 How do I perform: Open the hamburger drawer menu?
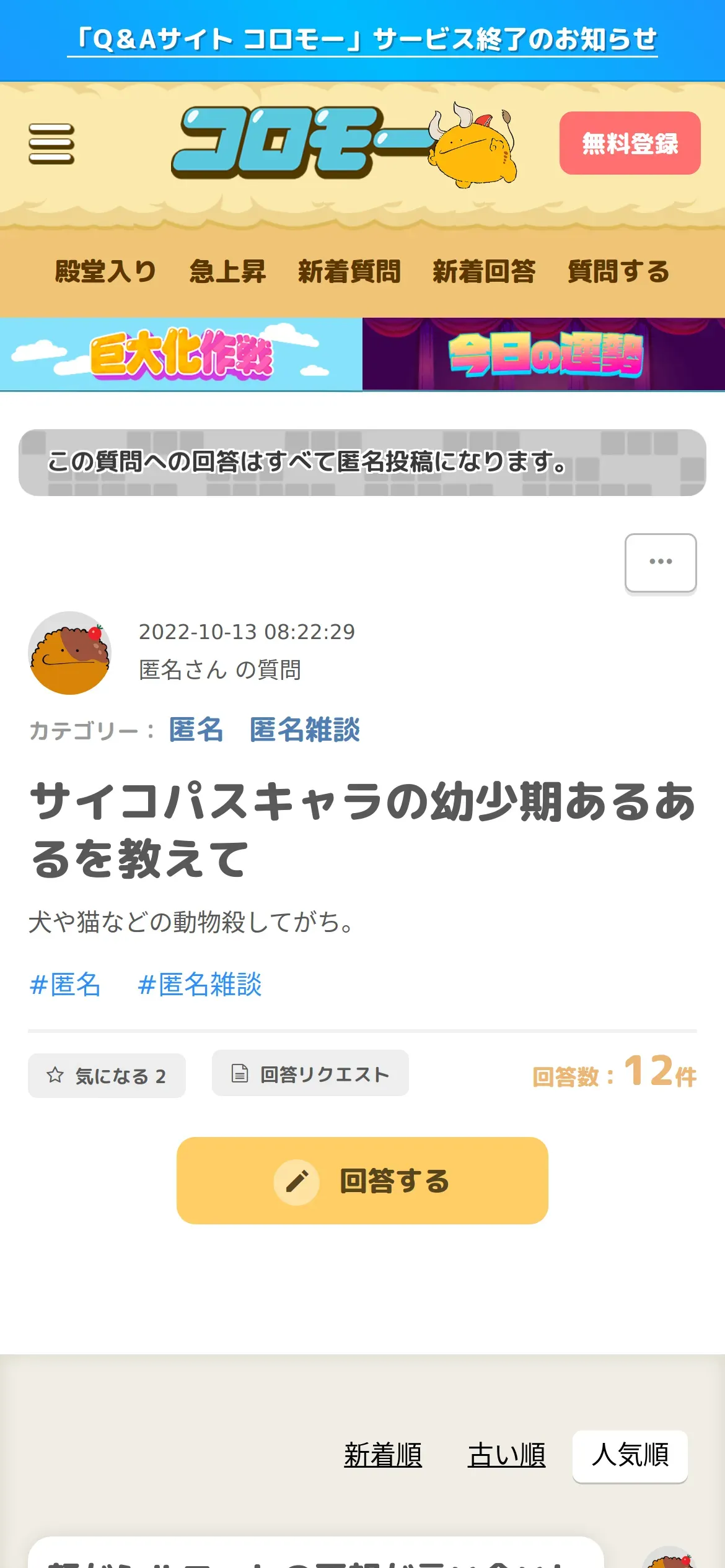click(x=51, y=144)
